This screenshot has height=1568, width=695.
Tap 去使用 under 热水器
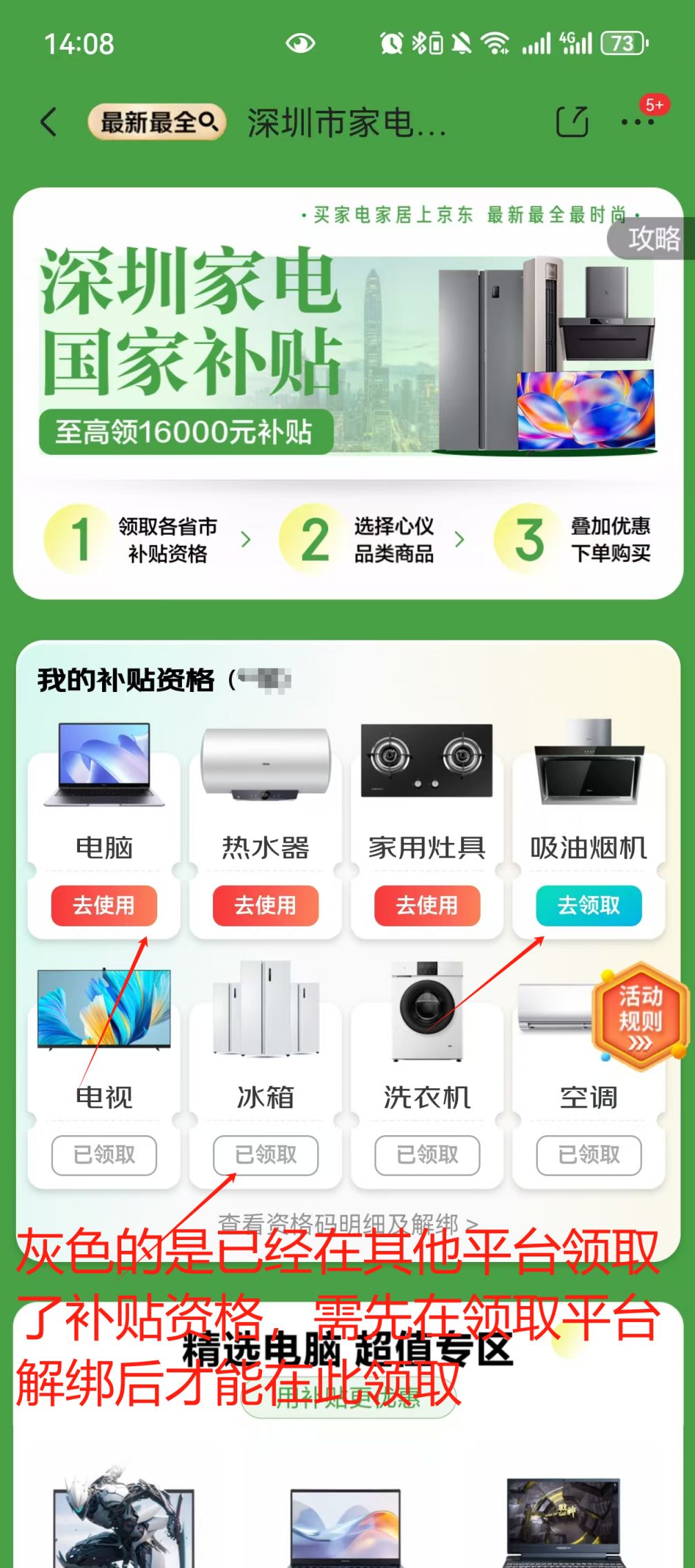pos(265,906)
